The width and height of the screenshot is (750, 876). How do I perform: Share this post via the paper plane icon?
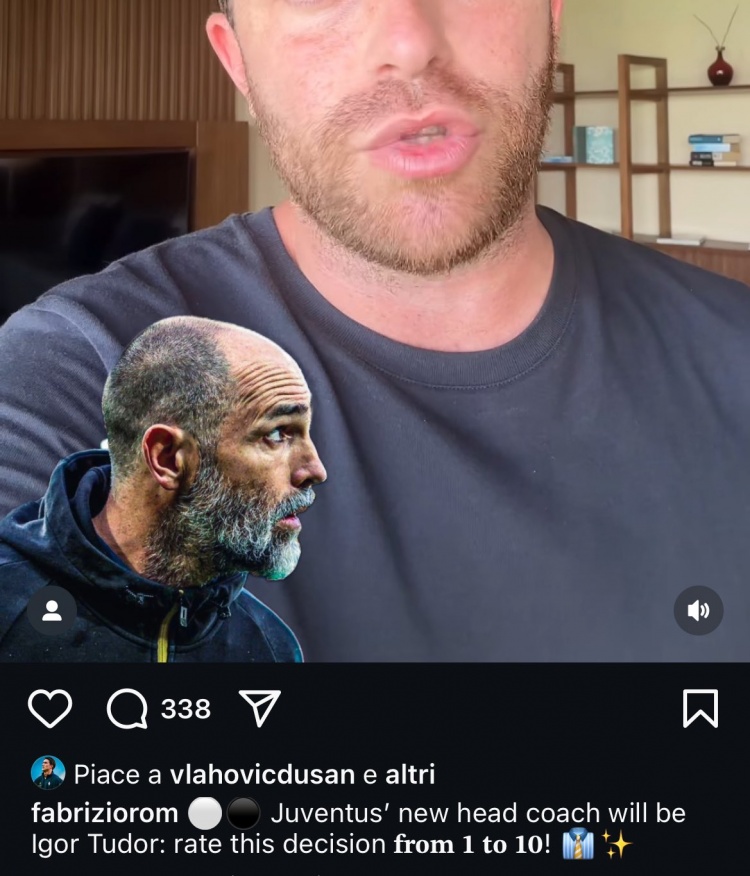coord(260,709)
